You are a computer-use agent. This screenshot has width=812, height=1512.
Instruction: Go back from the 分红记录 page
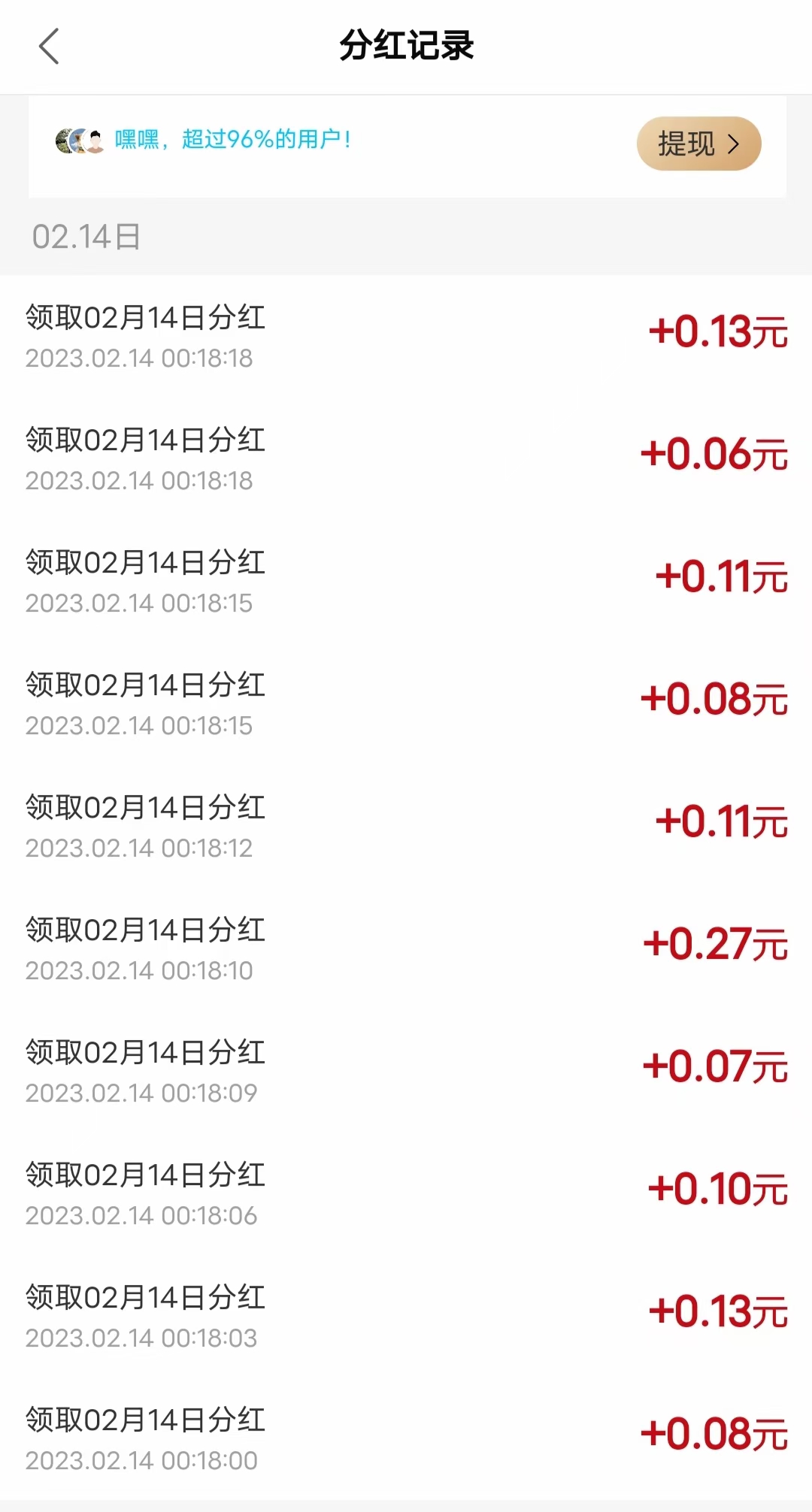coord(49,47)
